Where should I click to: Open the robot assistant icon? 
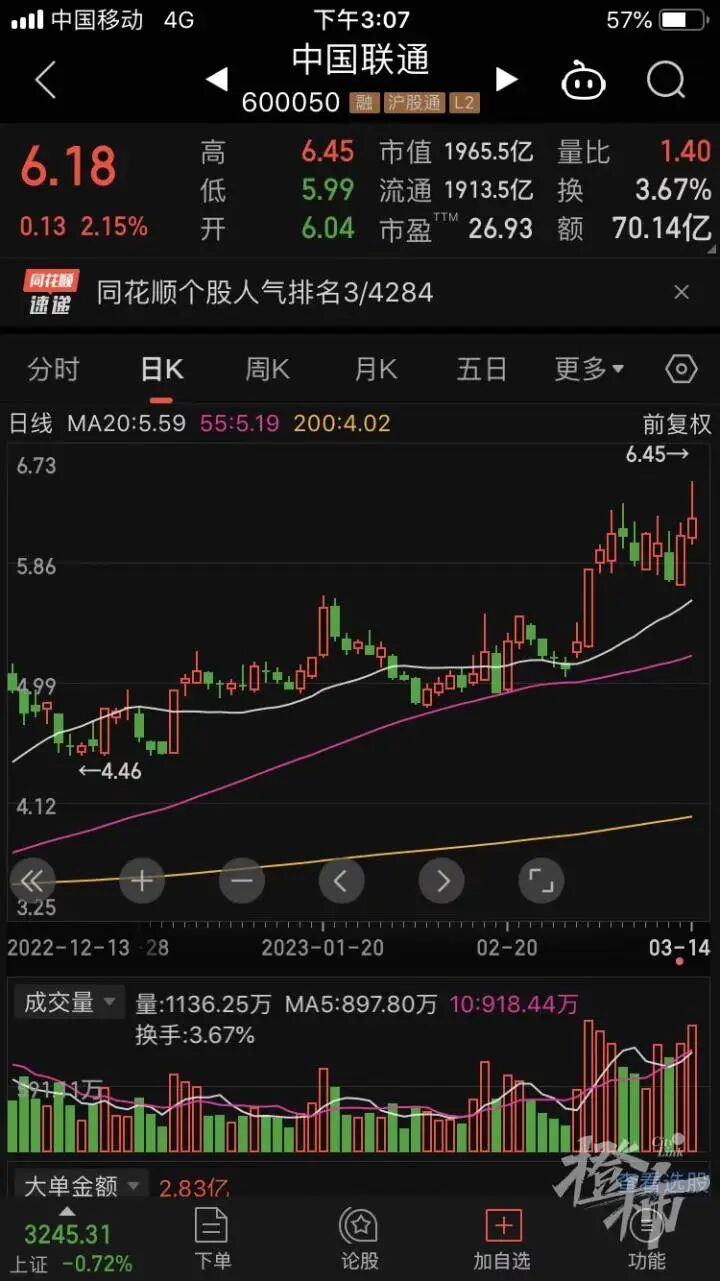(x=583, y=80)
